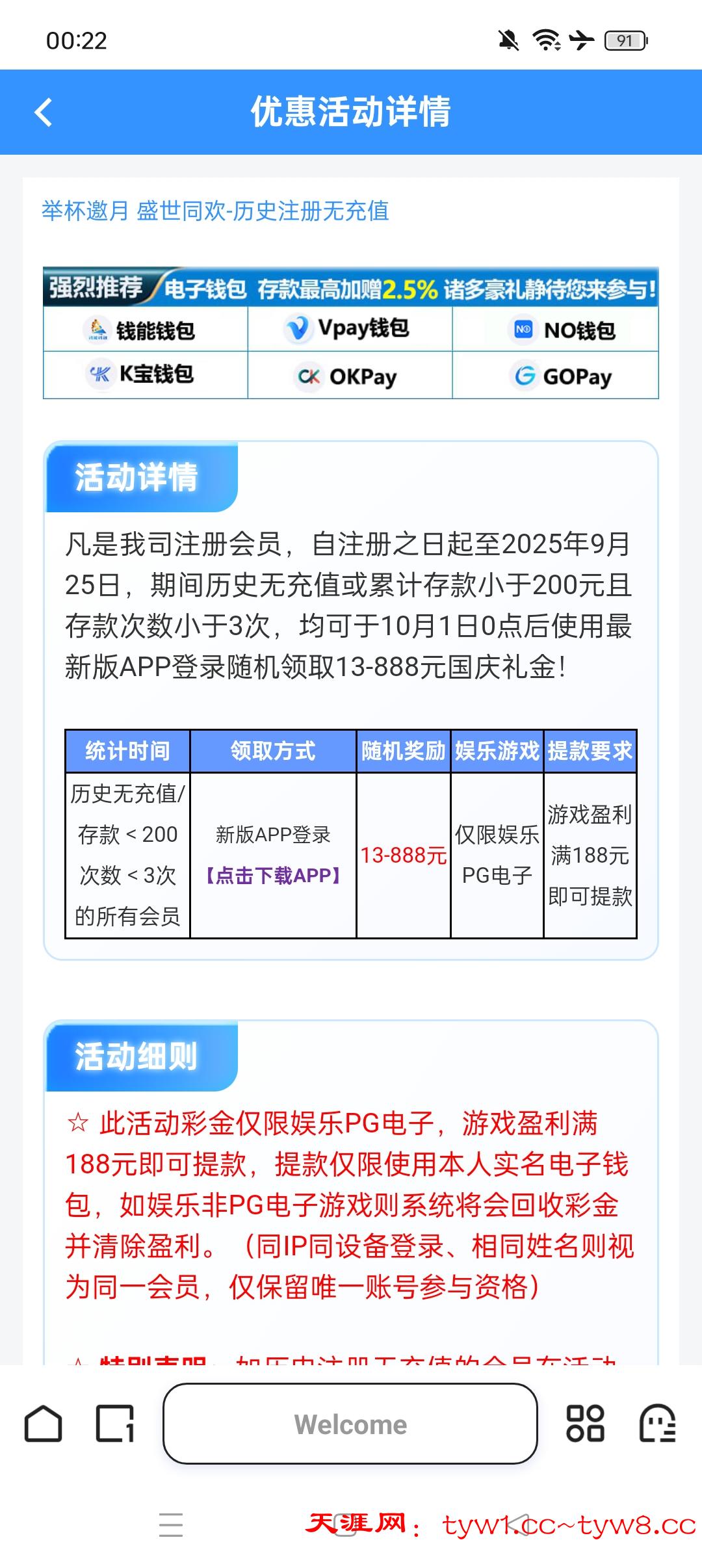Open the browser tabs view

pos(115,1424)
